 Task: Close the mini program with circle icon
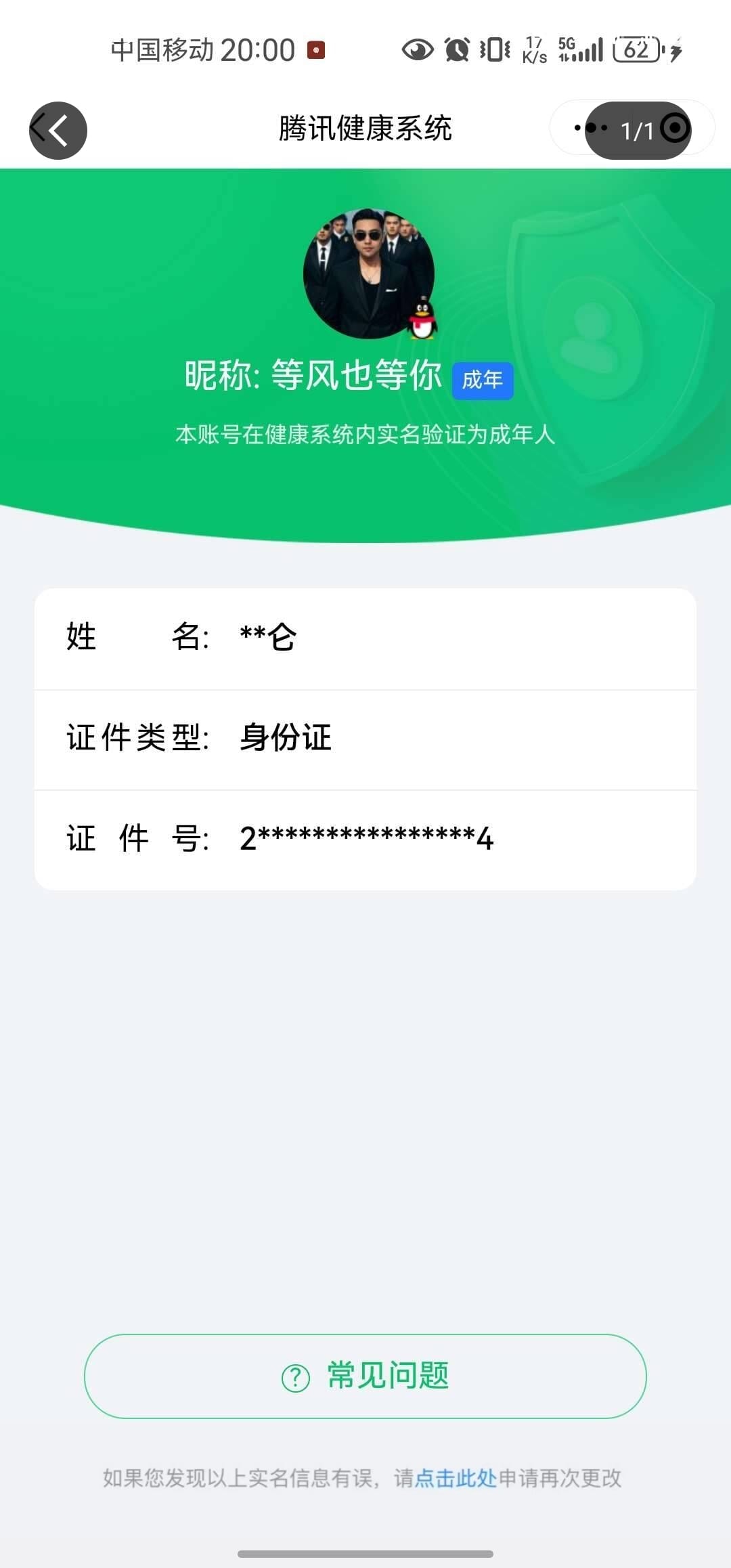point(674,128)
